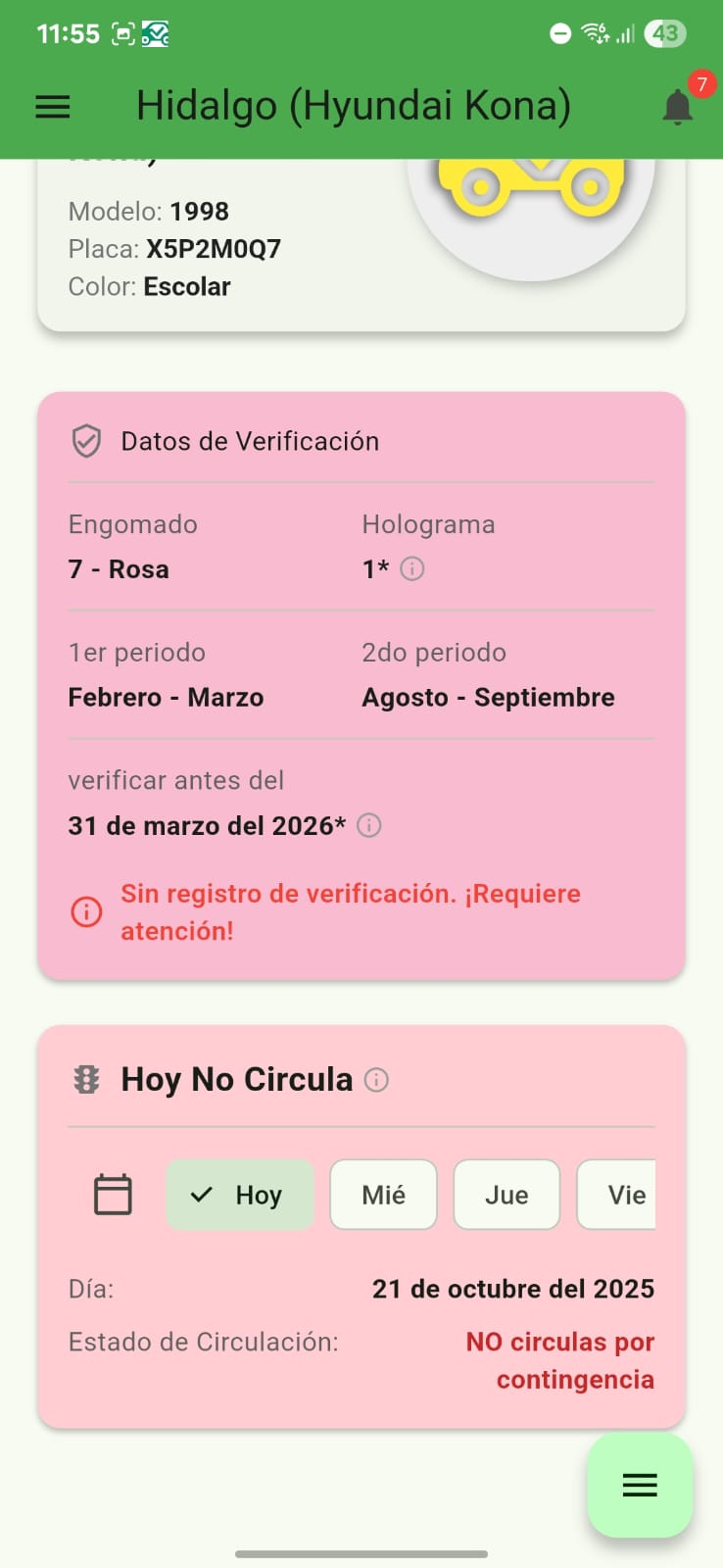
Task: Open the navigation hamburger menu
Action: pyautogui.click(x=52, y=106)
